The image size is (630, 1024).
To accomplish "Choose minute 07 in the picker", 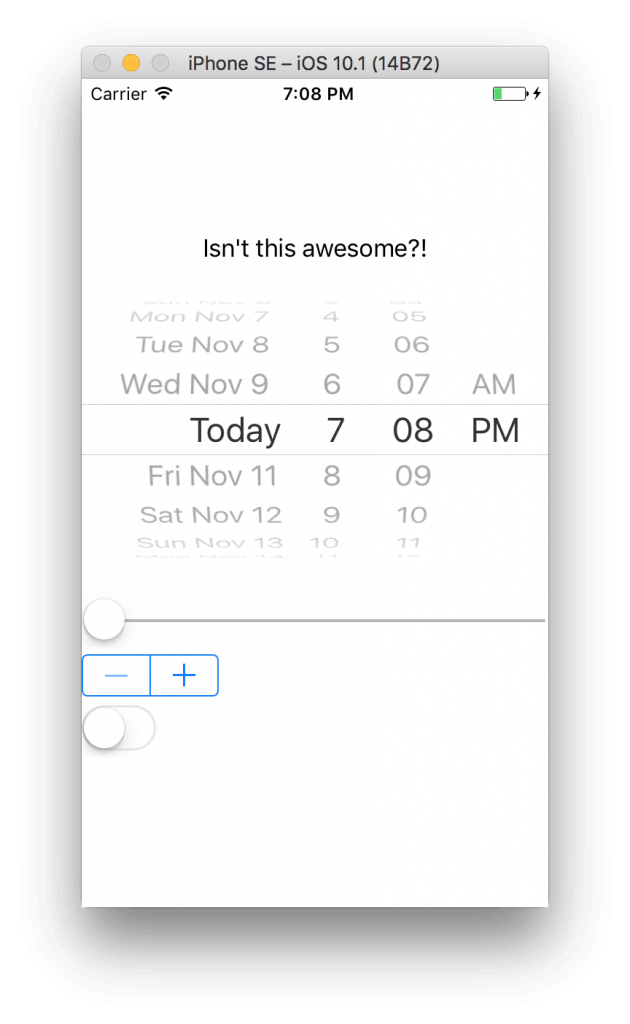I will tap(413, 384).
